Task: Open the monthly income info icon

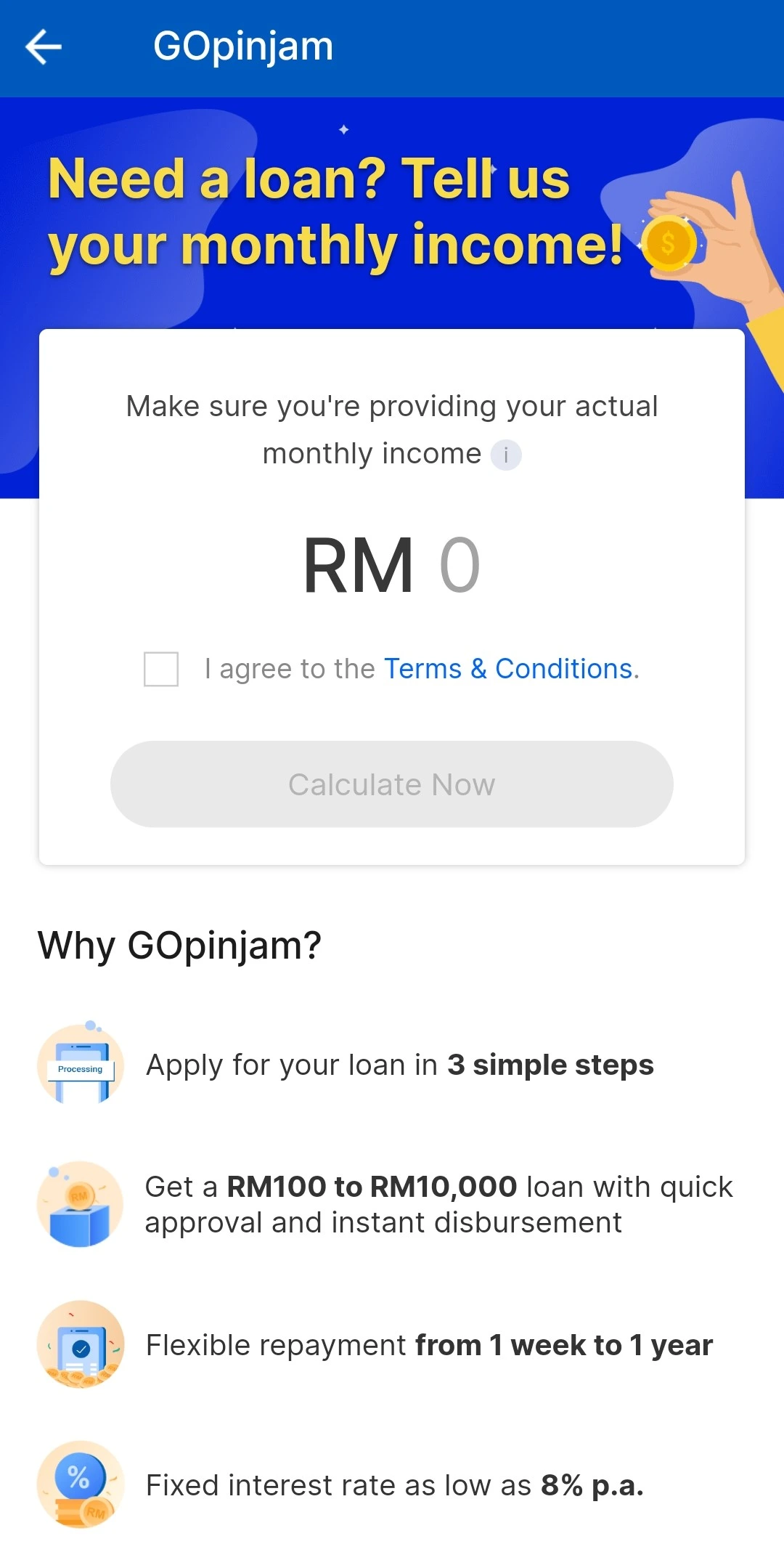Action: pyautogui.click(x=506, y=455)
